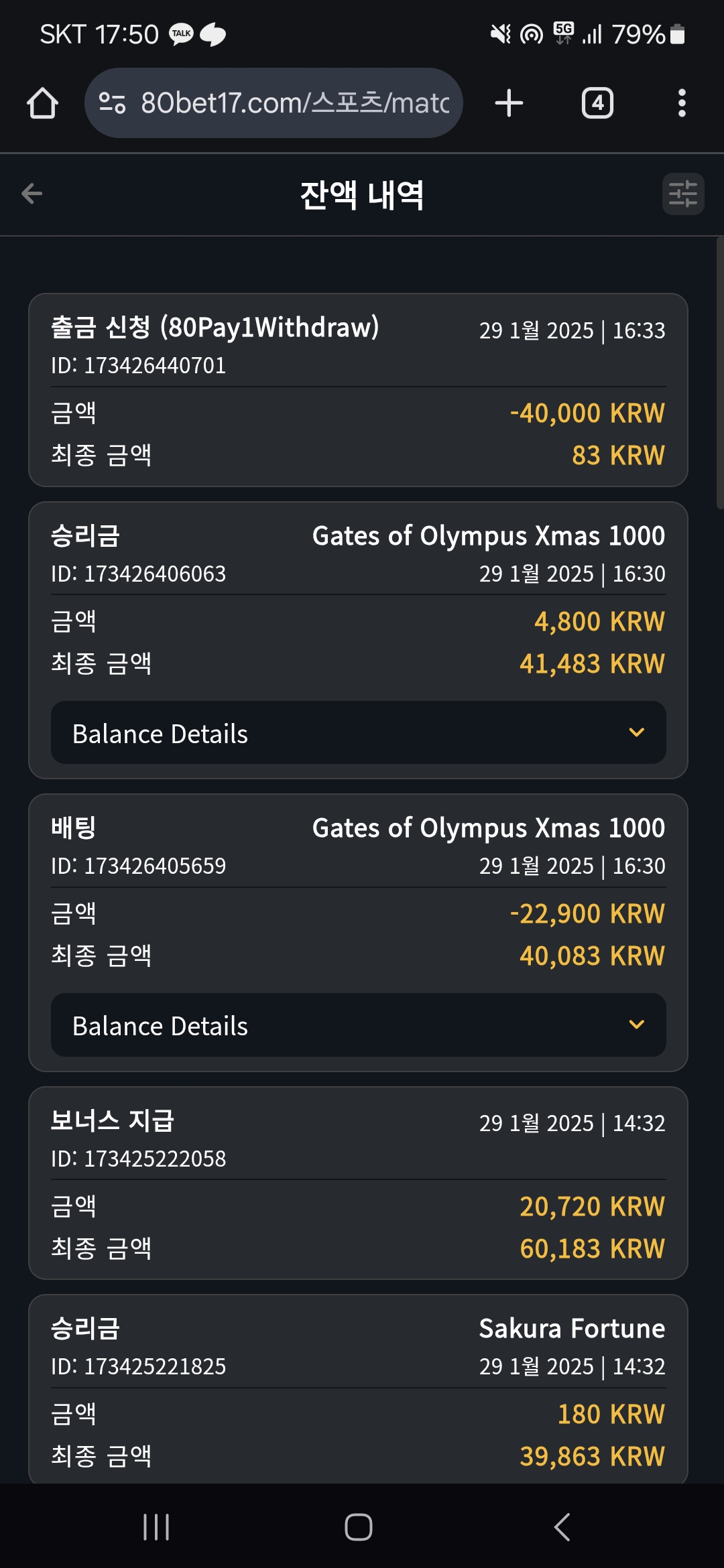
Task: Tap the browser home button
Action: (x=42, y=103)
